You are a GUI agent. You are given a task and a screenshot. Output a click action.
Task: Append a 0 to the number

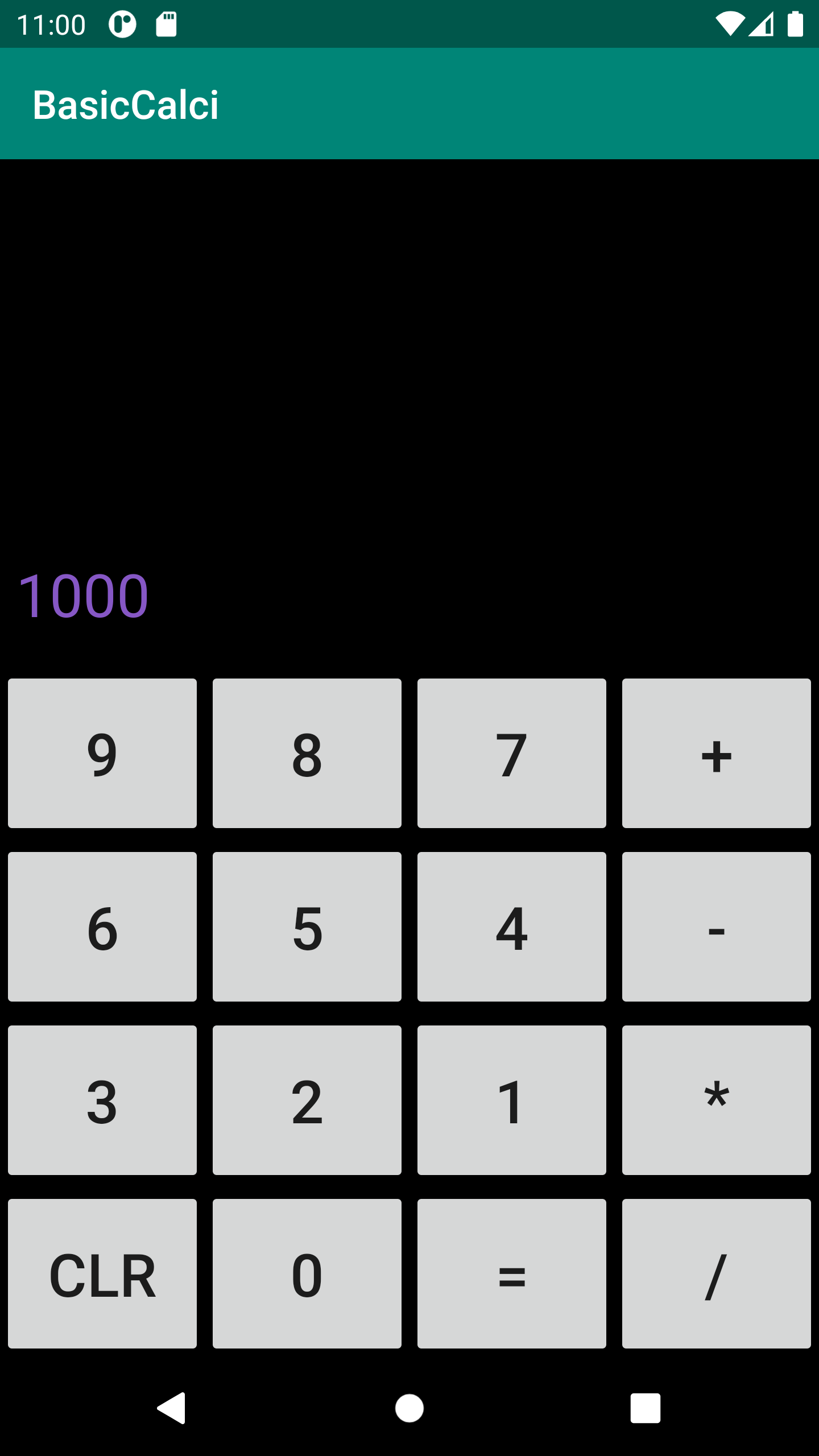click(x=307, y=1273)
